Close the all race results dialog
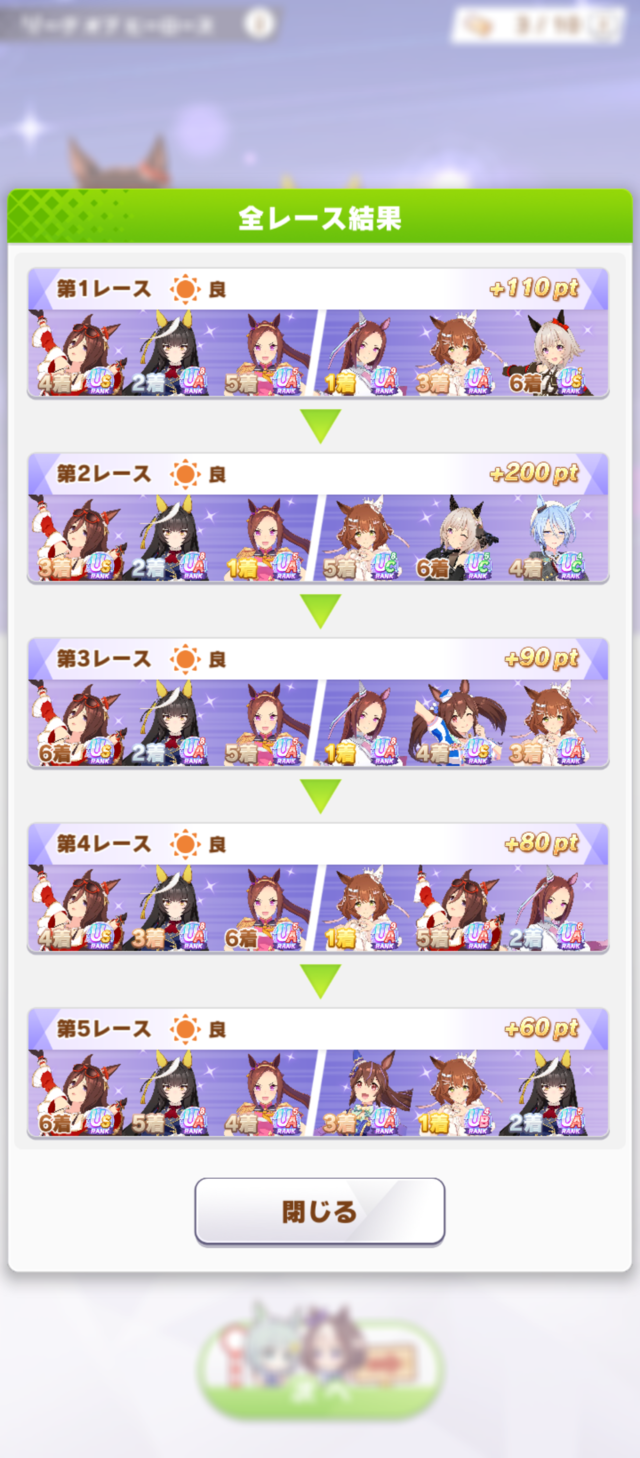This screenshot has height=1458, width=640. (319, 1211)
